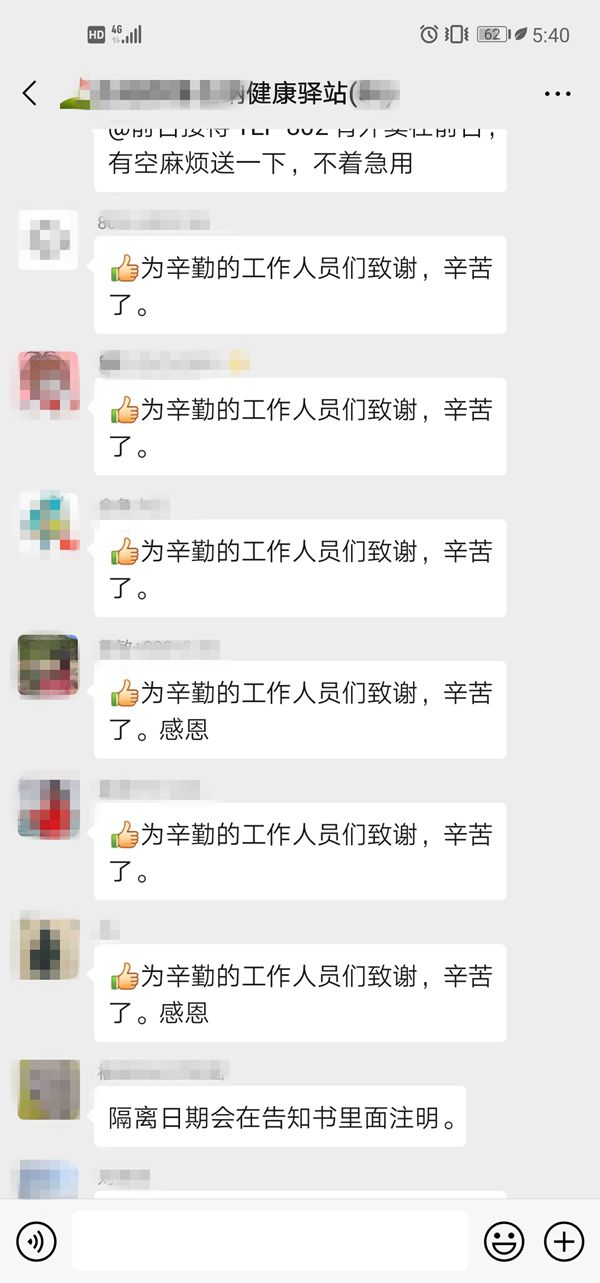Open the group chat overflow menu
The height and width of the screenshot is (1283, 600).
tap(557, 94)
